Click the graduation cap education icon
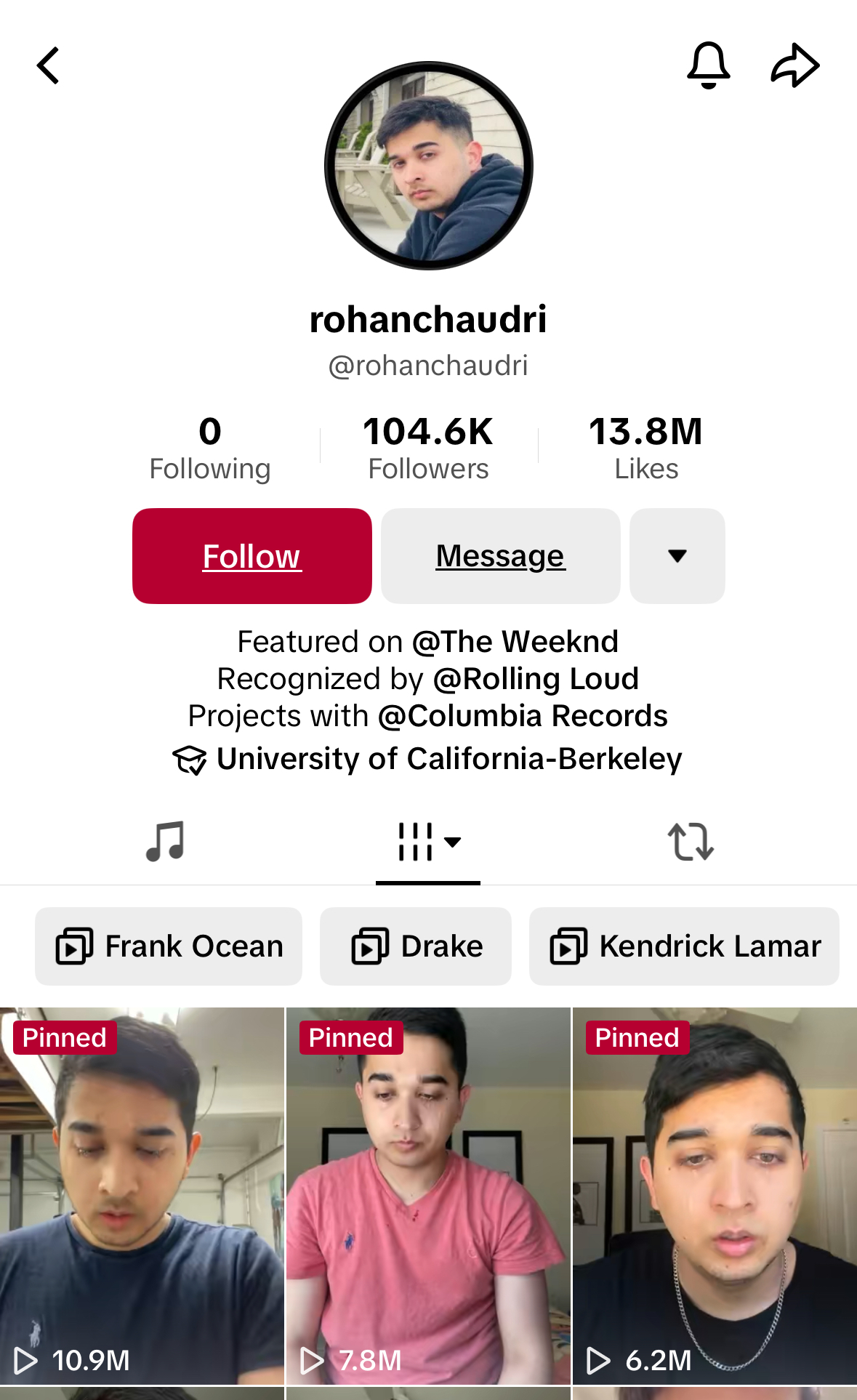This screenshot has width=857, height=1400. pos(190,759)
